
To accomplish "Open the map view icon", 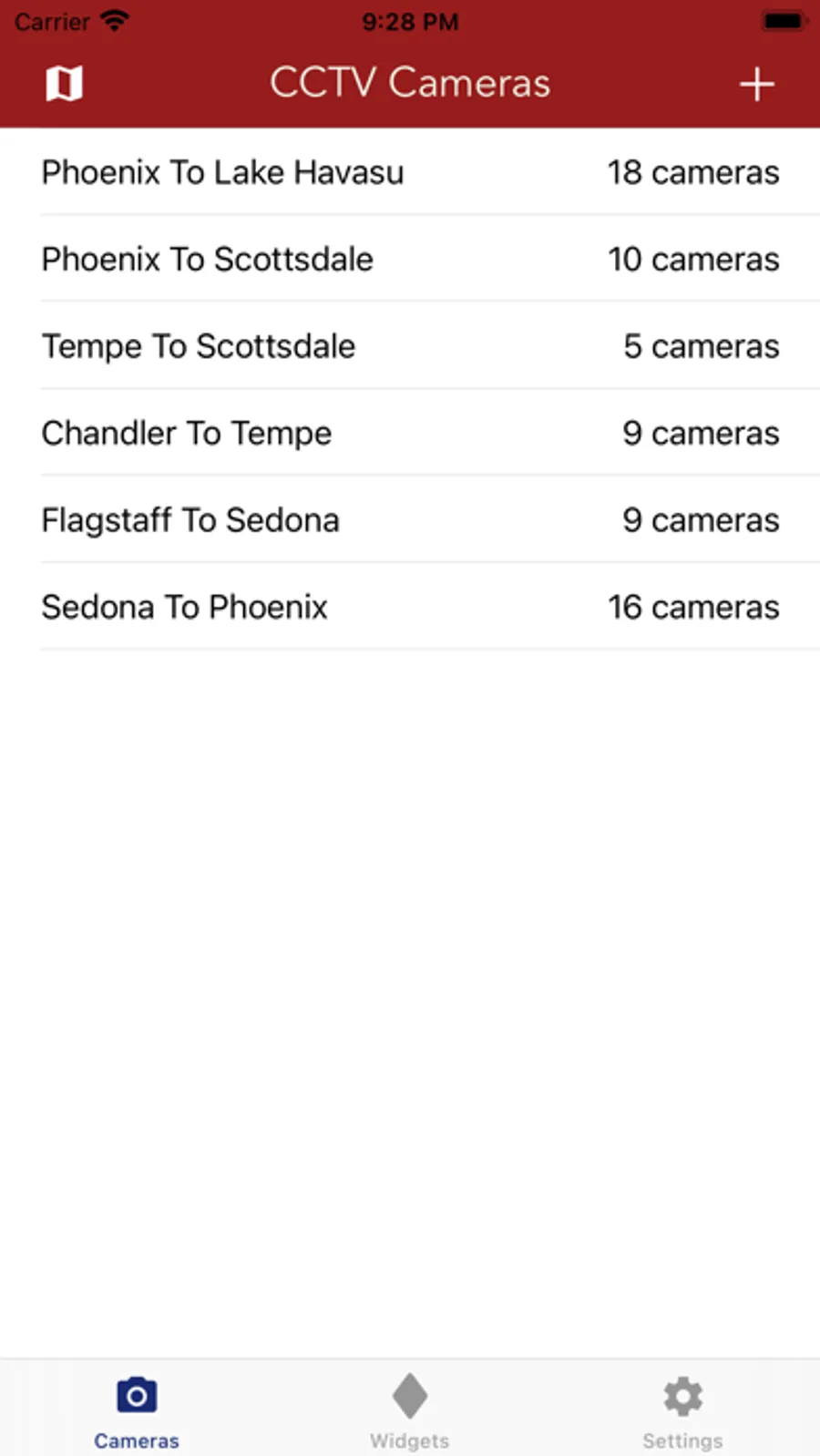I will 64,84.
